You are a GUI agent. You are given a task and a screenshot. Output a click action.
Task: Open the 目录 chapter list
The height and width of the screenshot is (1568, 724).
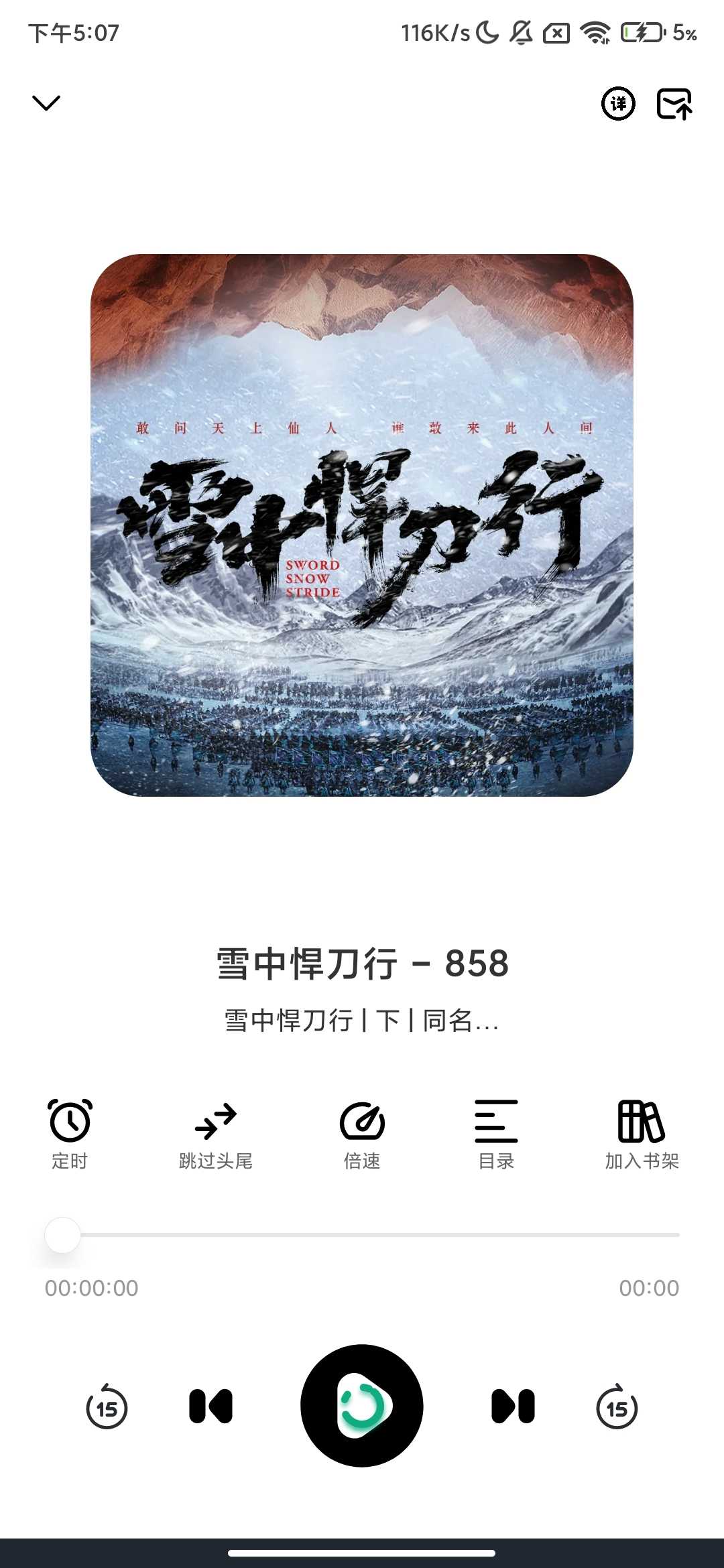pyautogui.click(x=496, y=1134)
